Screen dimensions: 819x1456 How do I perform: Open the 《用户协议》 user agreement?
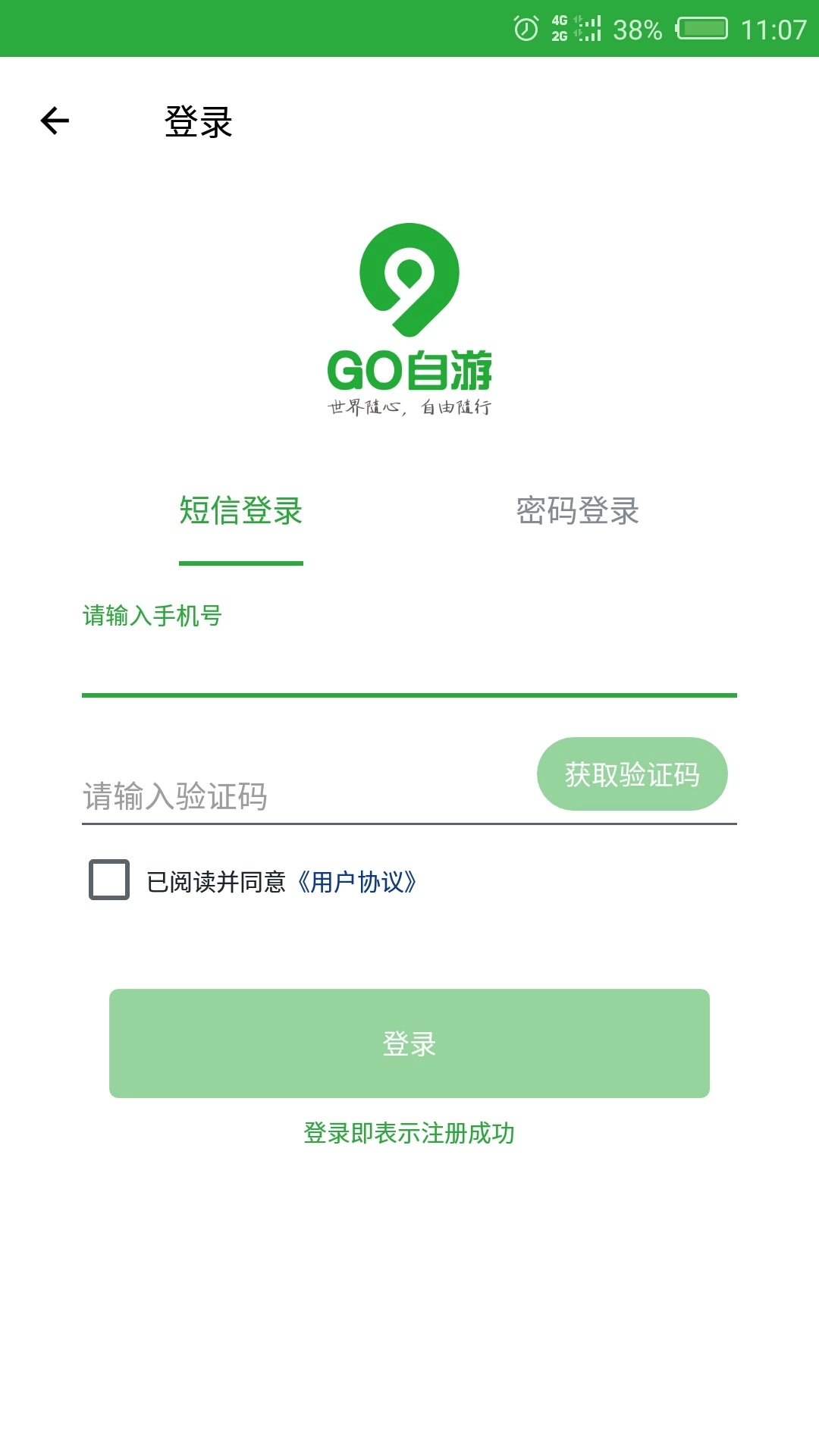point(358,882)
